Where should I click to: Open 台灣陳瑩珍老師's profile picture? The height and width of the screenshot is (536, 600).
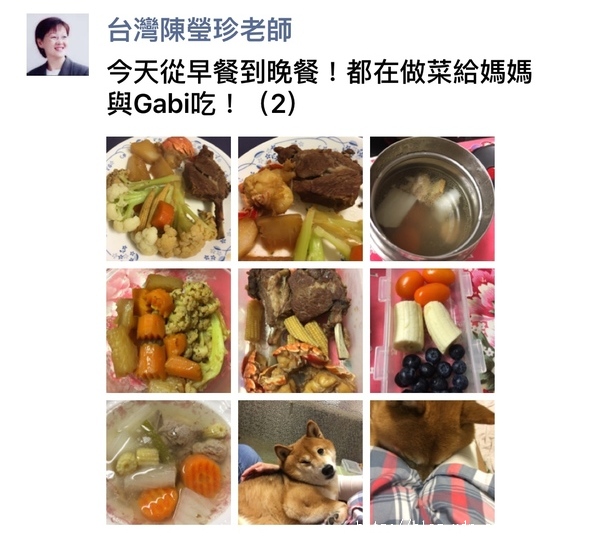(x=58, y=46)
